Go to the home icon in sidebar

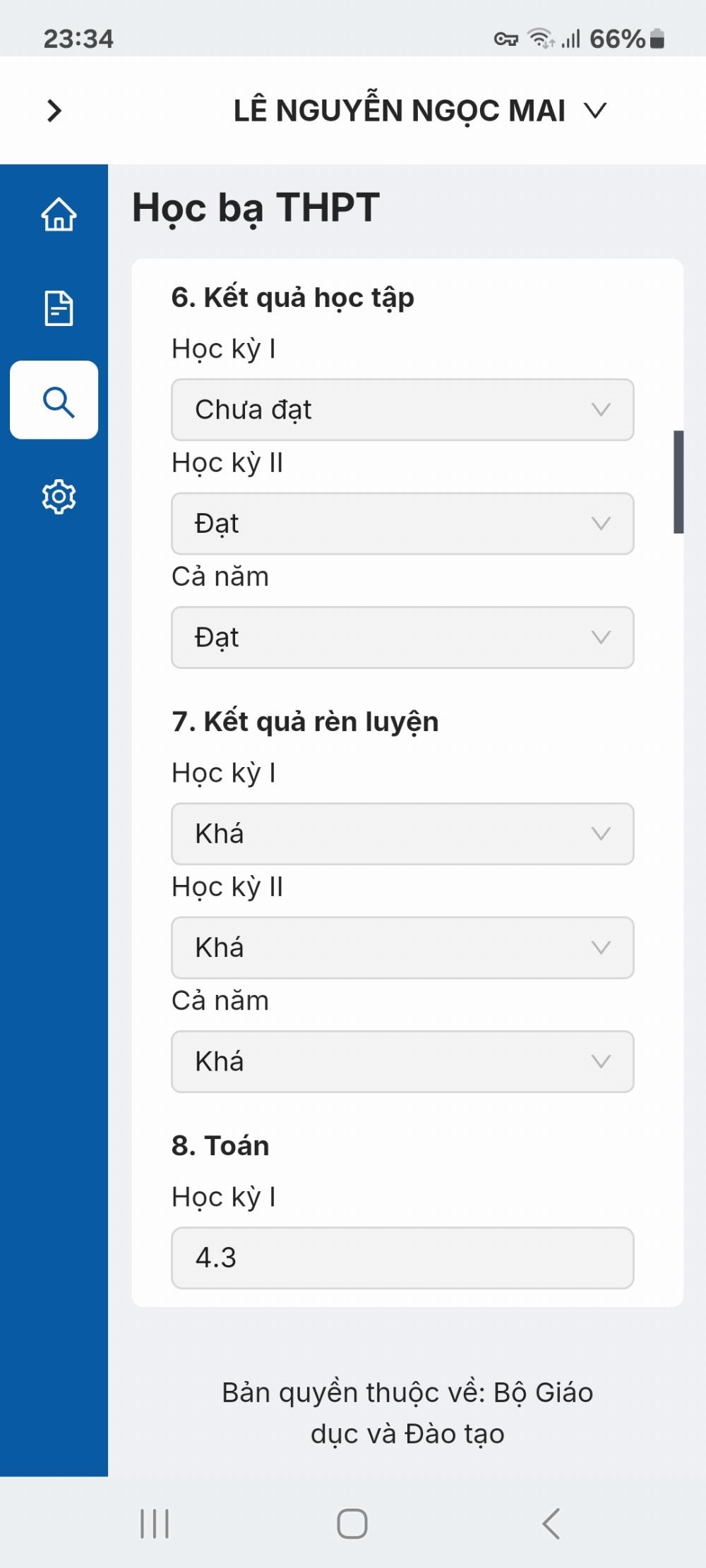(59, 214)
